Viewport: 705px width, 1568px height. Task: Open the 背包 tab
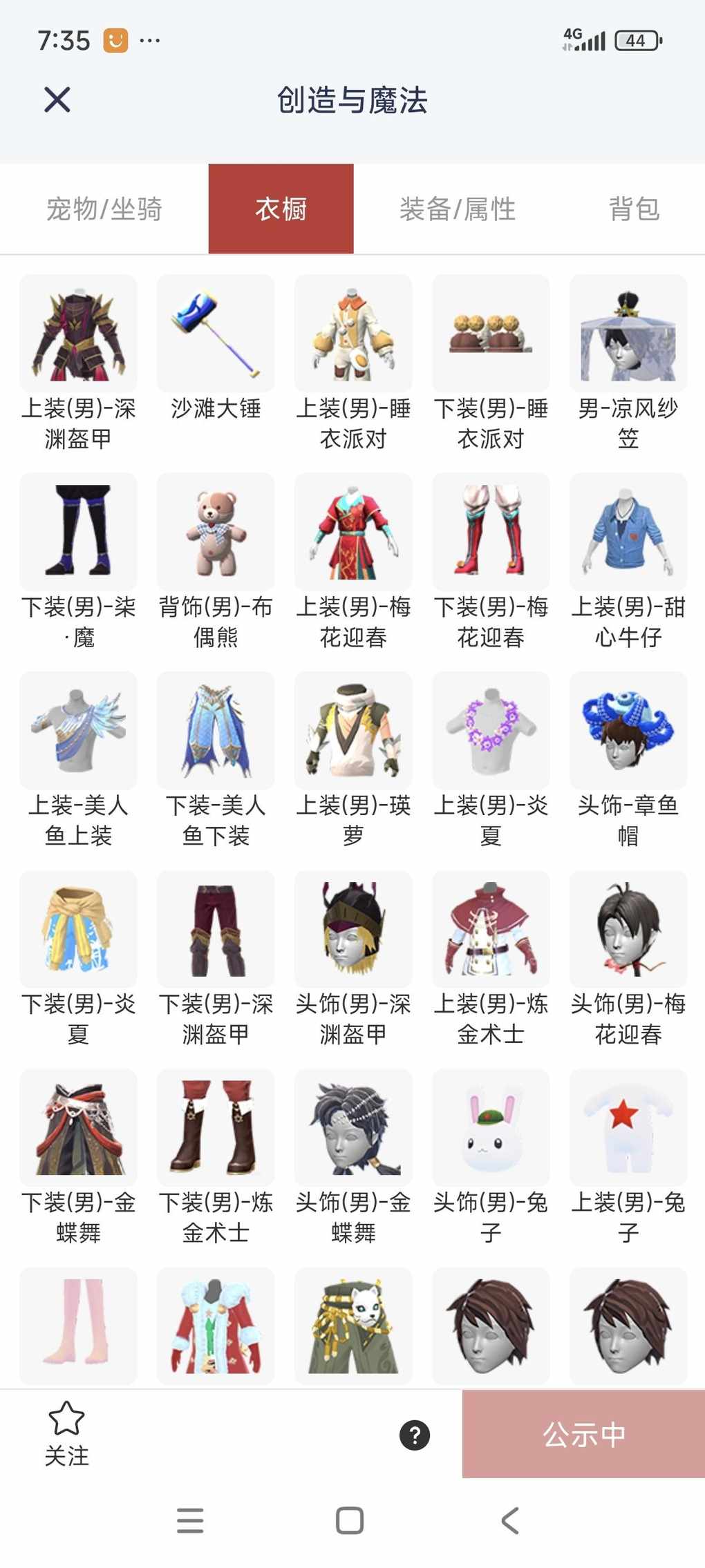(x=634, y=209)
